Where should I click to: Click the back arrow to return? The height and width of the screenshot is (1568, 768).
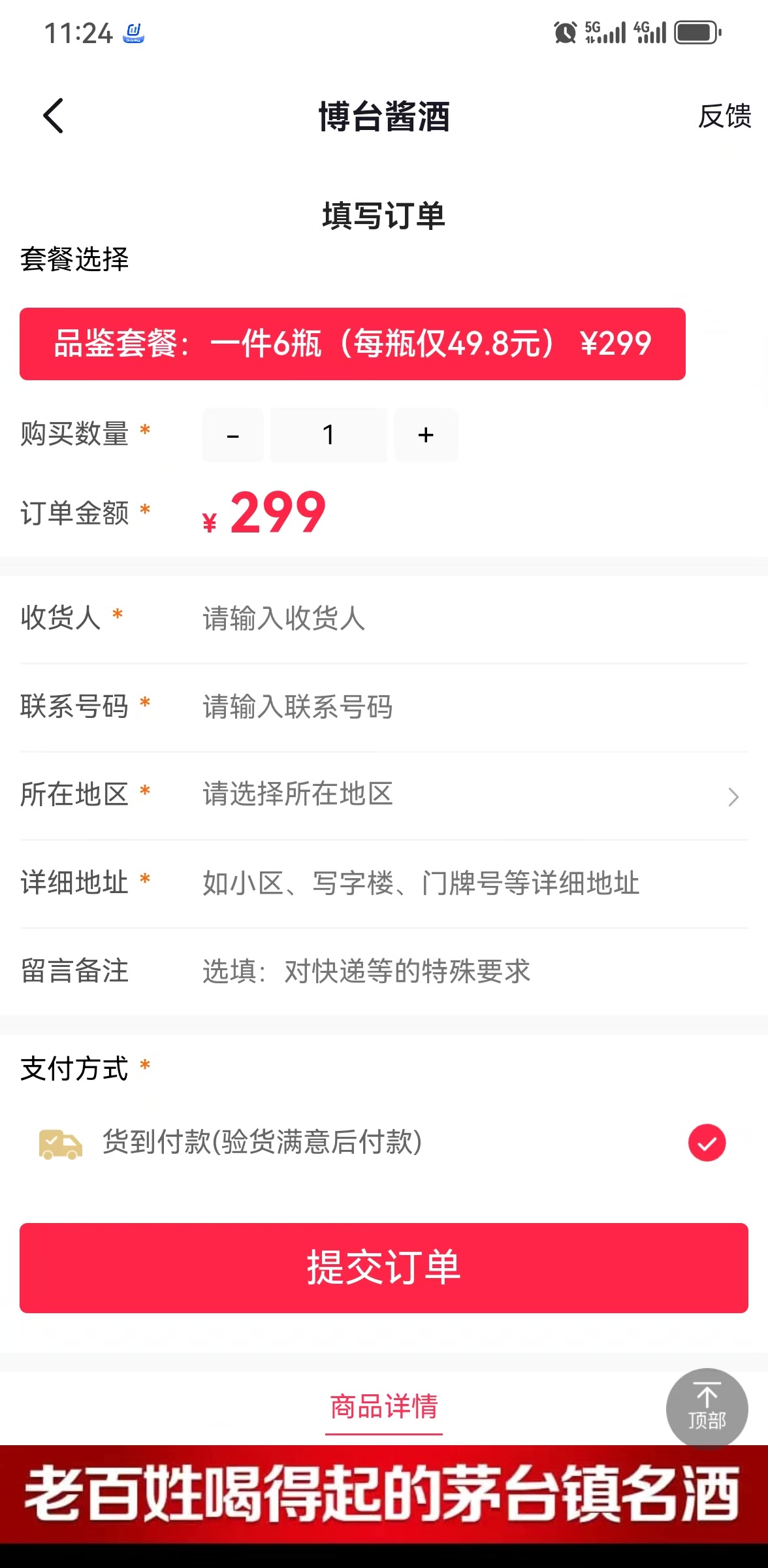[52, 115]
